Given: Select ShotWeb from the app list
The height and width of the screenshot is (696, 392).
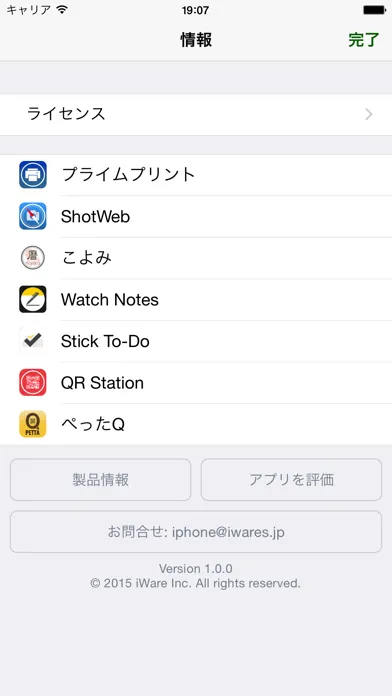Looking at the screenshot, I should (196, 217).
